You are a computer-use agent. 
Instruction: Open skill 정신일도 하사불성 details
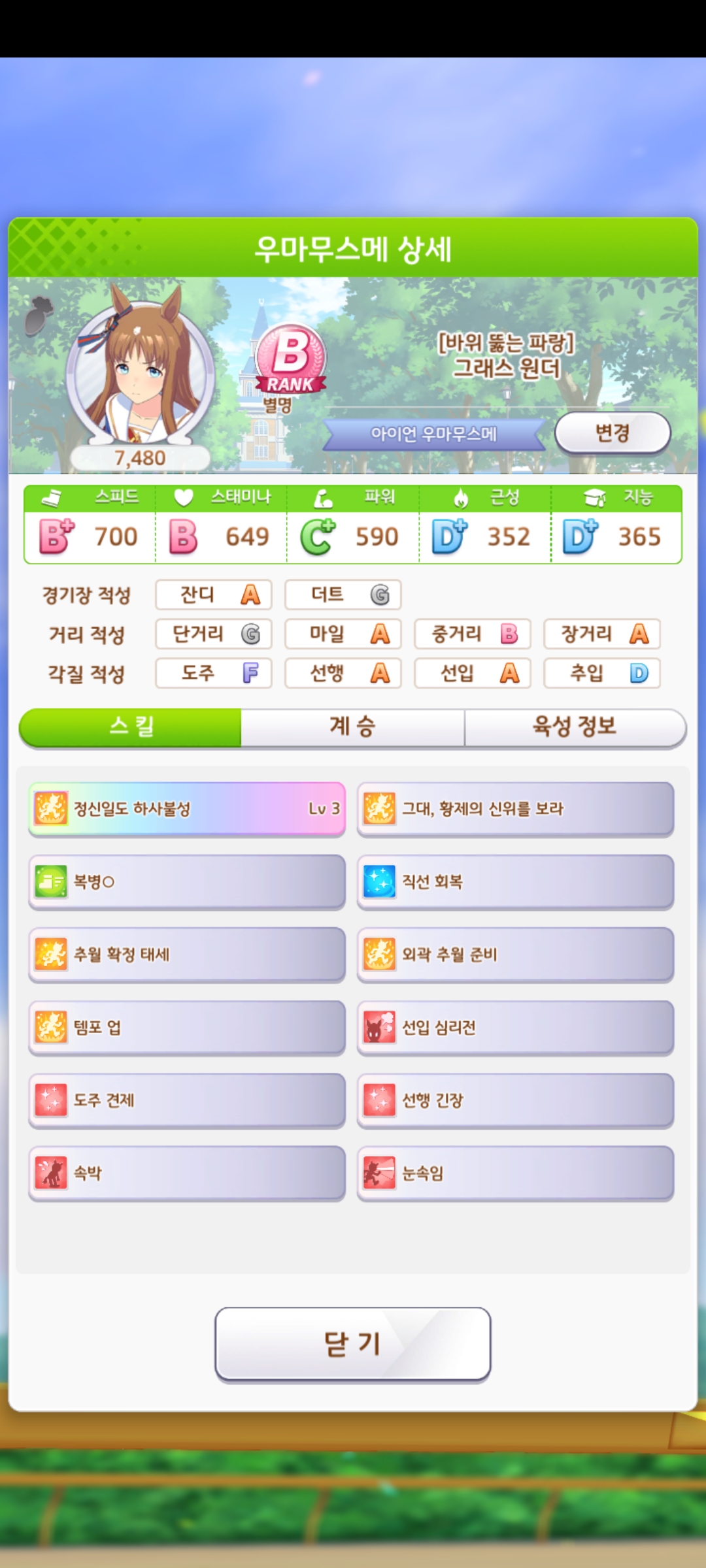pos(187,809)
